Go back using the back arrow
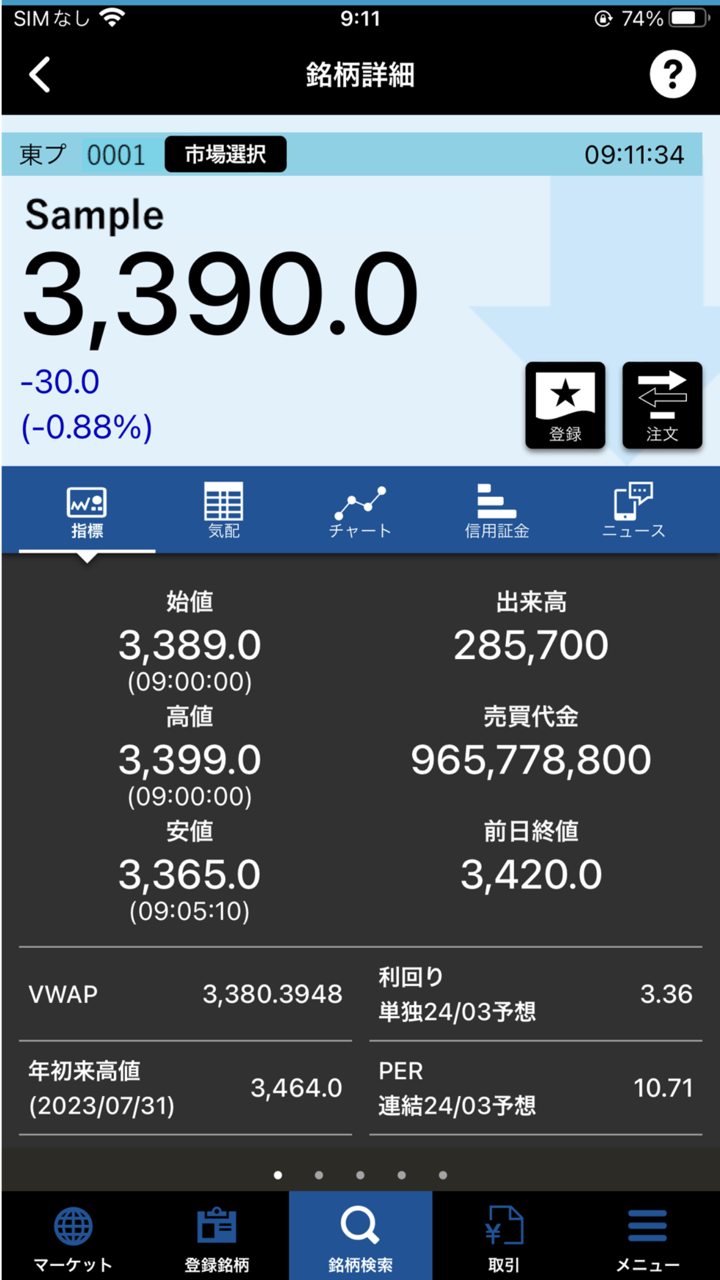The width and height of the screenshot is (720, 1280). click(40, 75)
